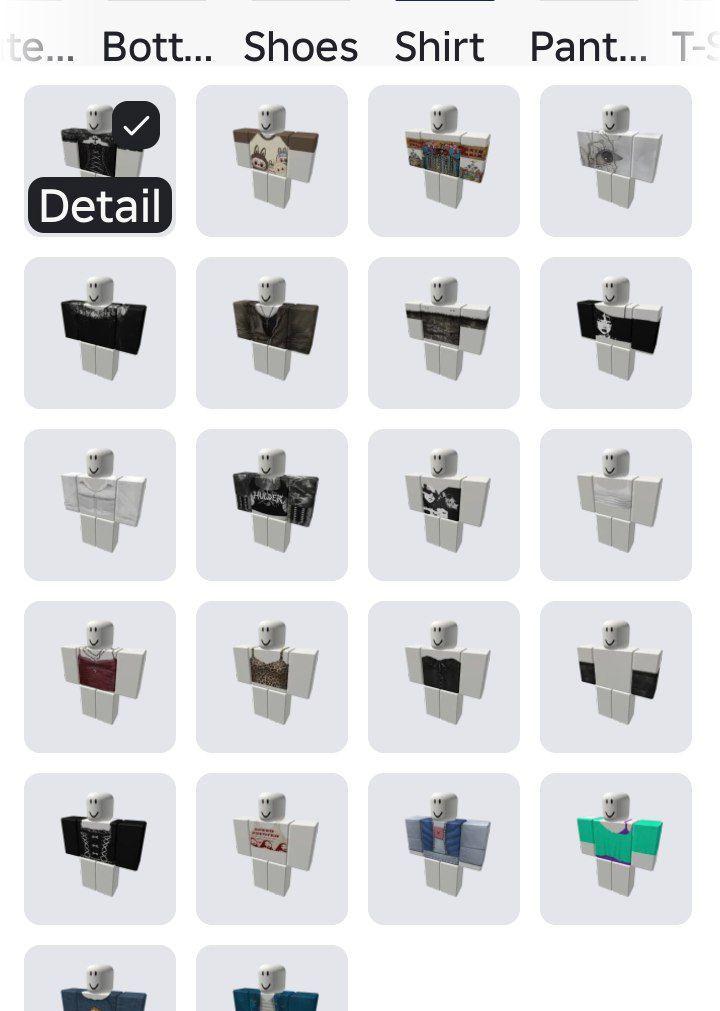Equip the white shirt with red print
Image resolution: width=720 pixels, height=1011 pixels.
pyautogui.click(x=272, y=849)
